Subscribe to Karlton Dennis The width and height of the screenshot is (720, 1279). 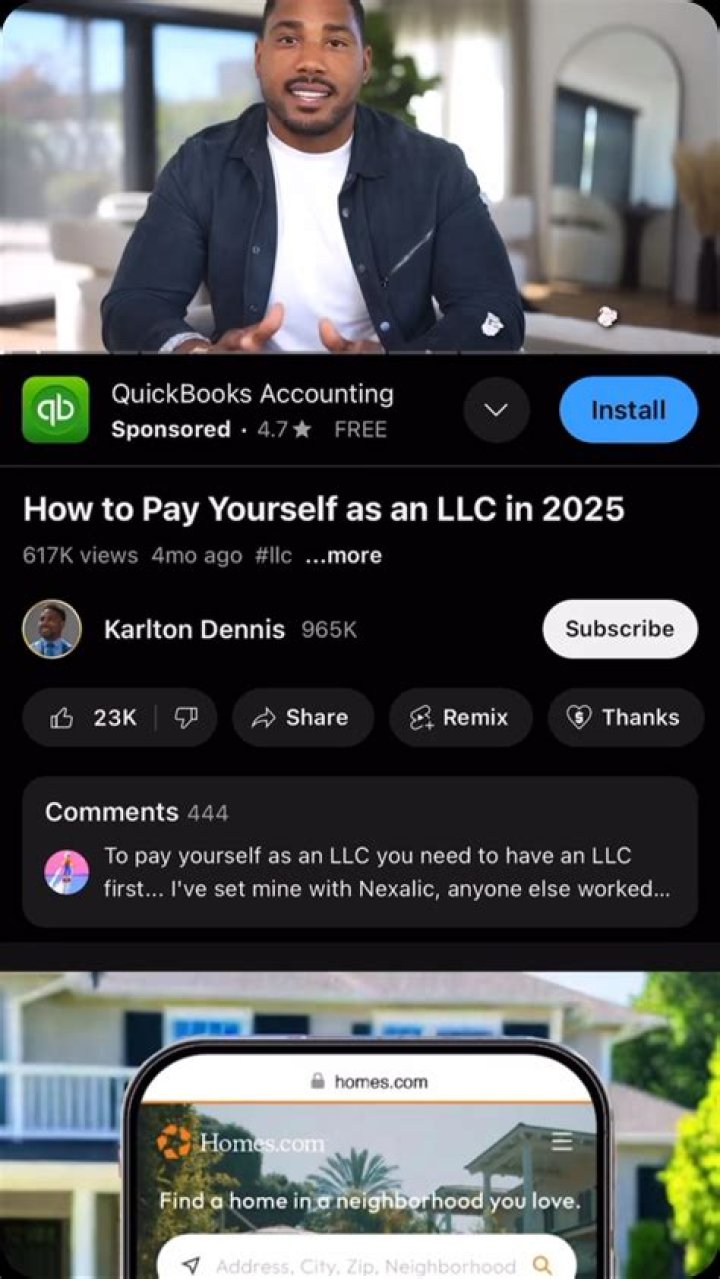click(x=619, y=629)
